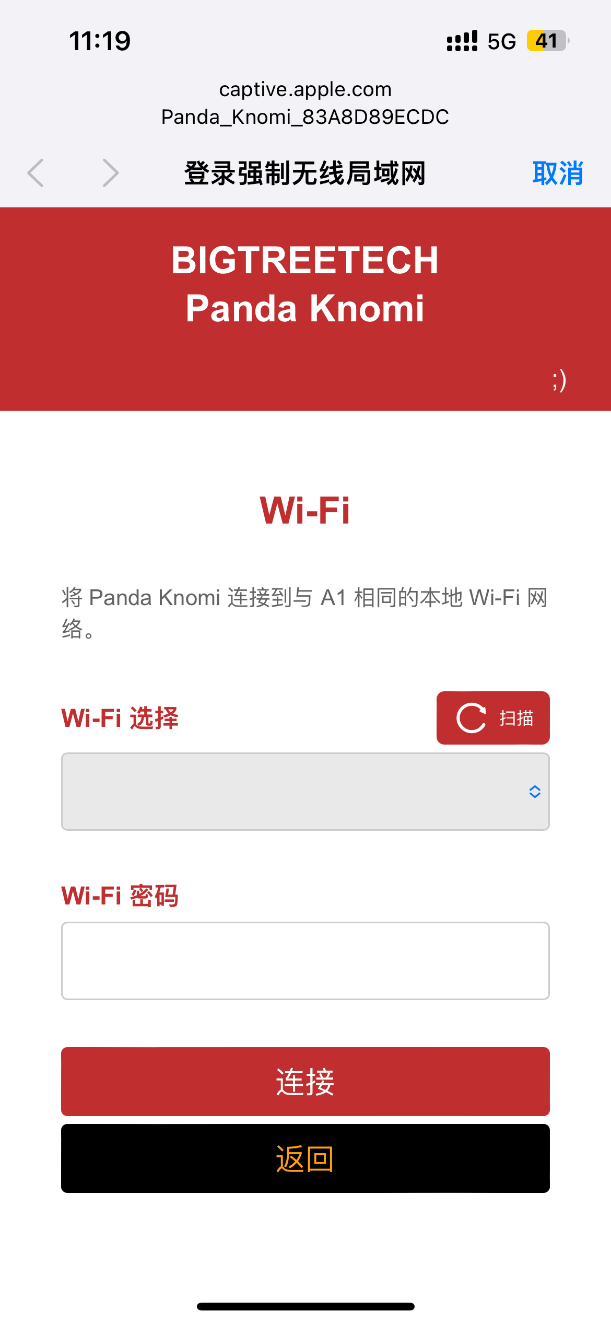This screenshot has width=611, height=1323.
Task: Tap the red 连接 button
Action: pyautogui.click(x=305, y=1081)
